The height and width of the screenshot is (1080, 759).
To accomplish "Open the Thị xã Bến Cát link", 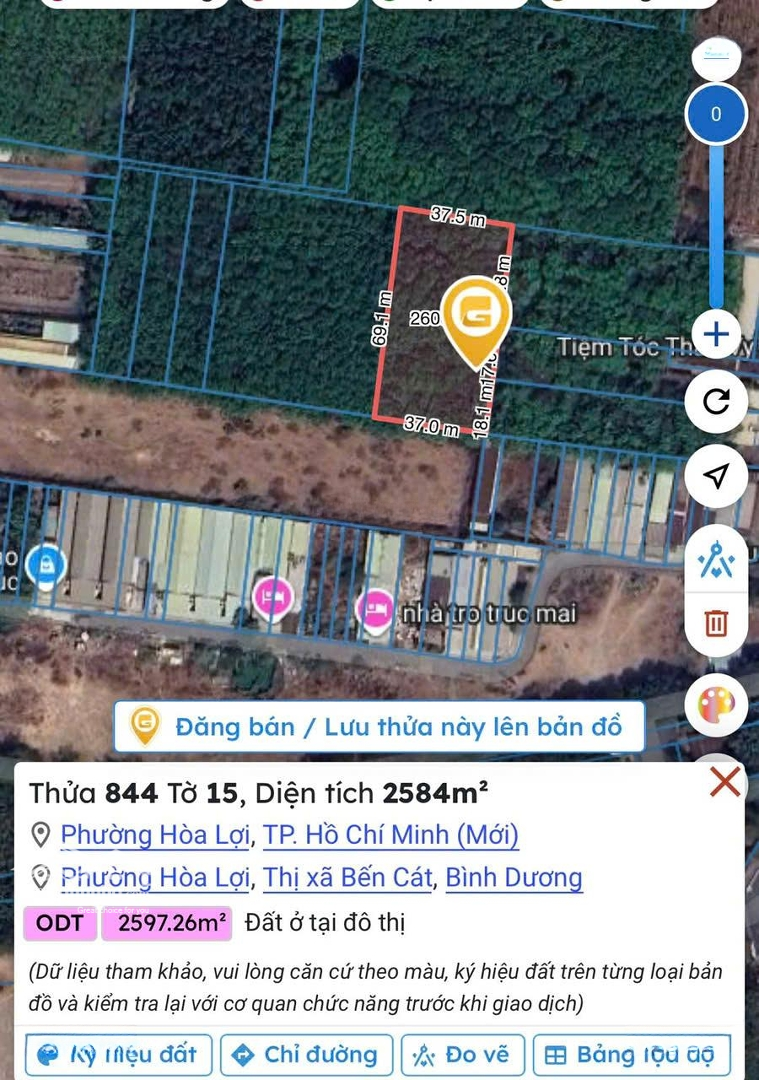I will (x=347, y=878).
